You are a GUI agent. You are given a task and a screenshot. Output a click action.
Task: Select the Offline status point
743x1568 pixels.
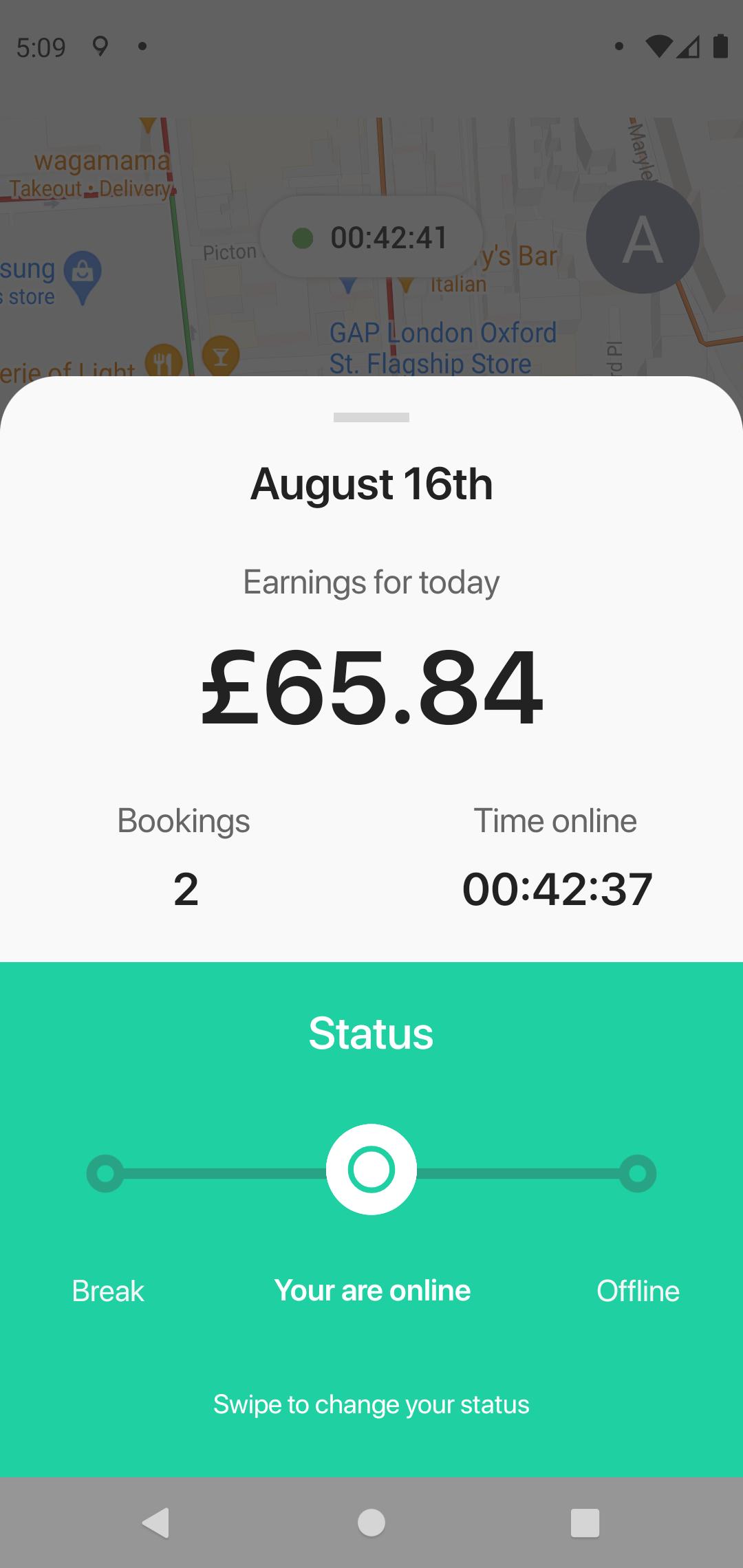pyautogui.click(x=638, y=1173)
